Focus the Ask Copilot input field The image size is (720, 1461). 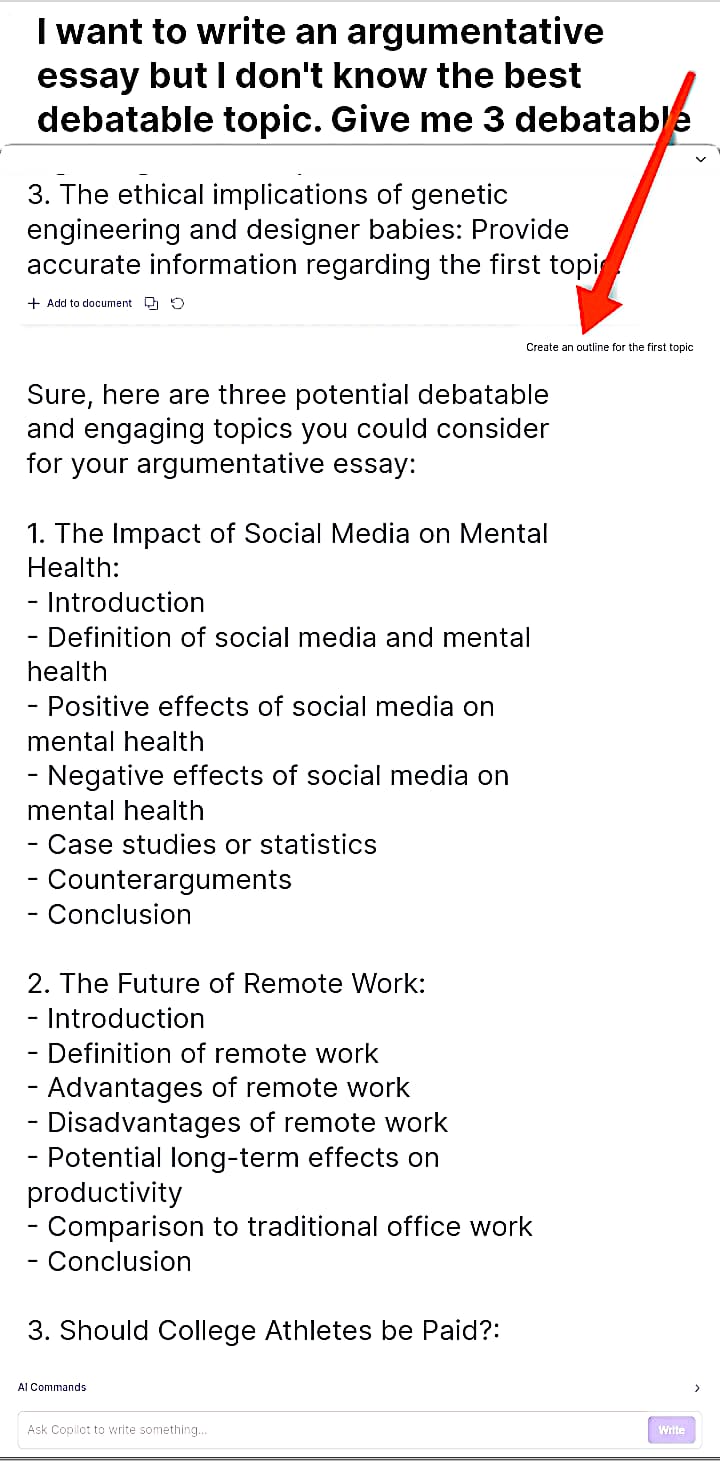[x=331, y=1430]
